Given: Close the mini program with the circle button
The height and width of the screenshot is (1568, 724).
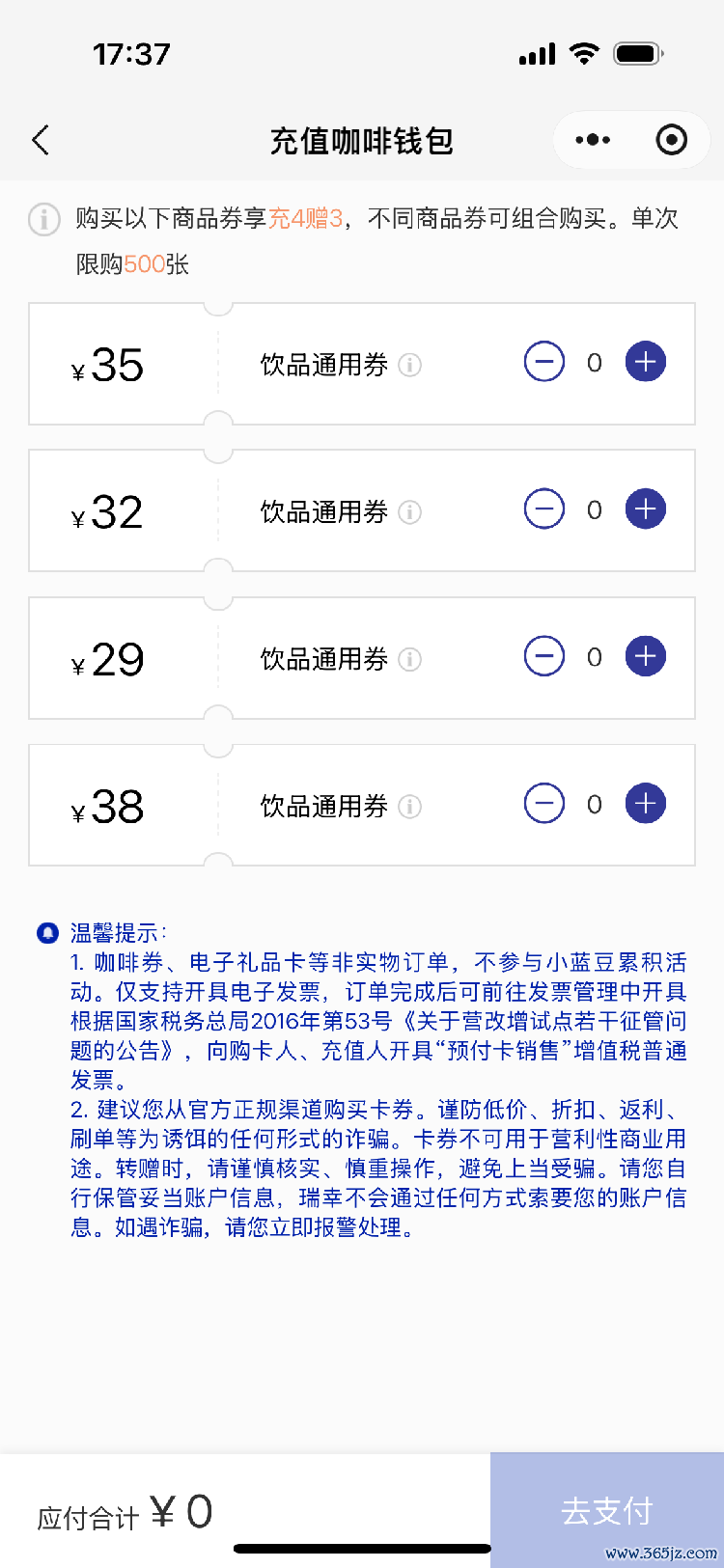Looking at the screenshot, I should point(671,141).
